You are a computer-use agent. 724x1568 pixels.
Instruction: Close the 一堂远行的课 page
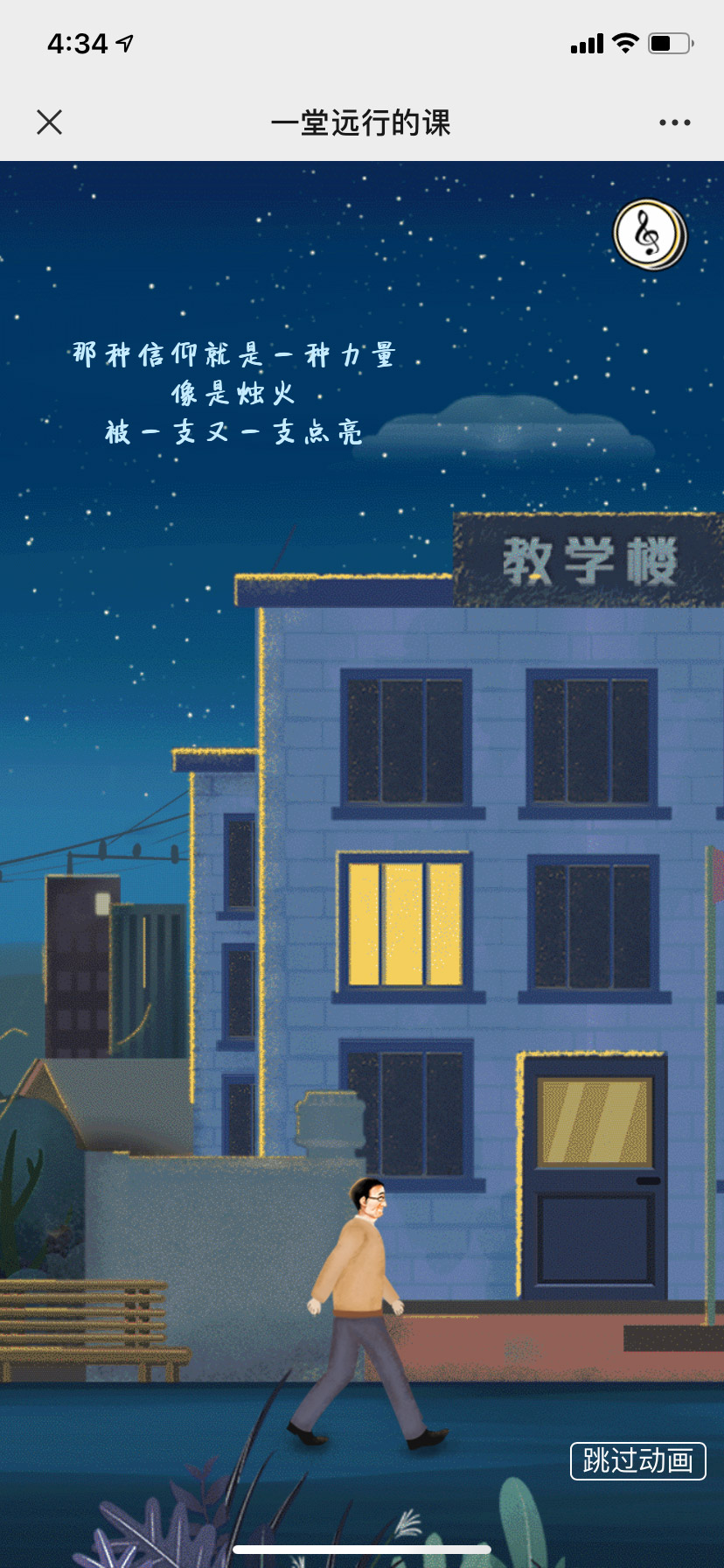[50, 122]
